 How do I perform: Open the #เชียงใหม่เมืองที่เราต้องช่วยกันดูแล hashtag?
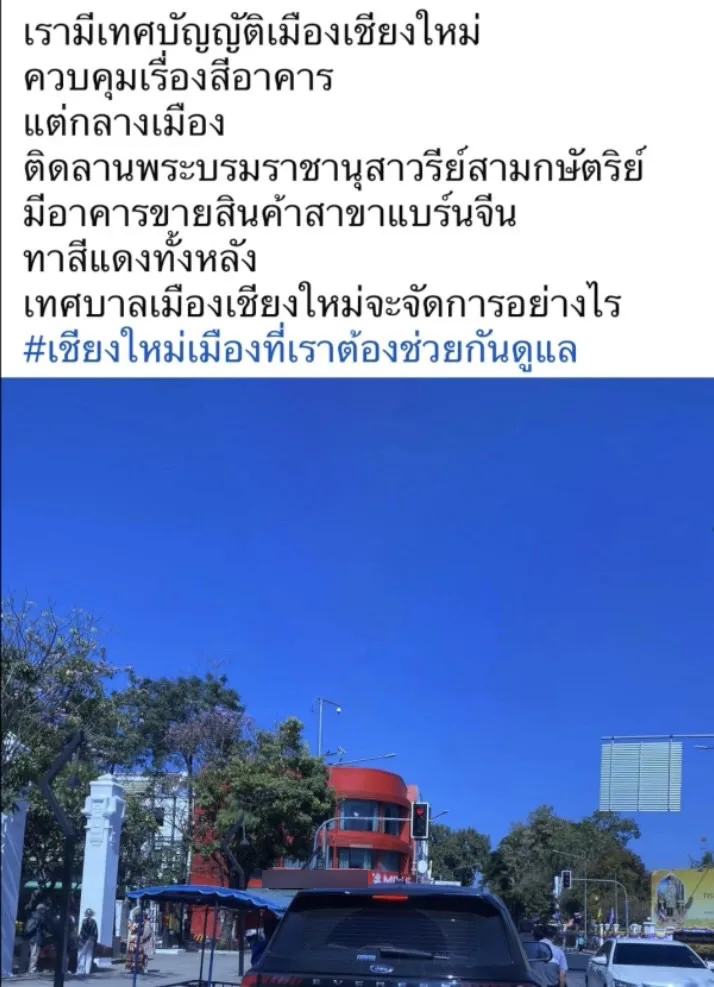(x=300, y=351)
